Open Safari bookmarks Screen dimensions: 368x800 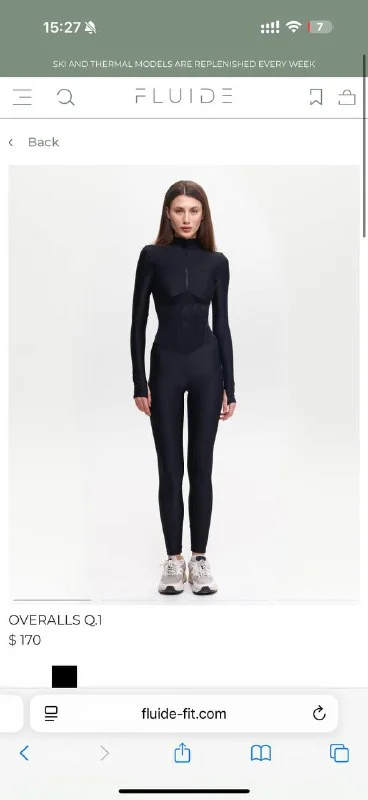(261, 753)
